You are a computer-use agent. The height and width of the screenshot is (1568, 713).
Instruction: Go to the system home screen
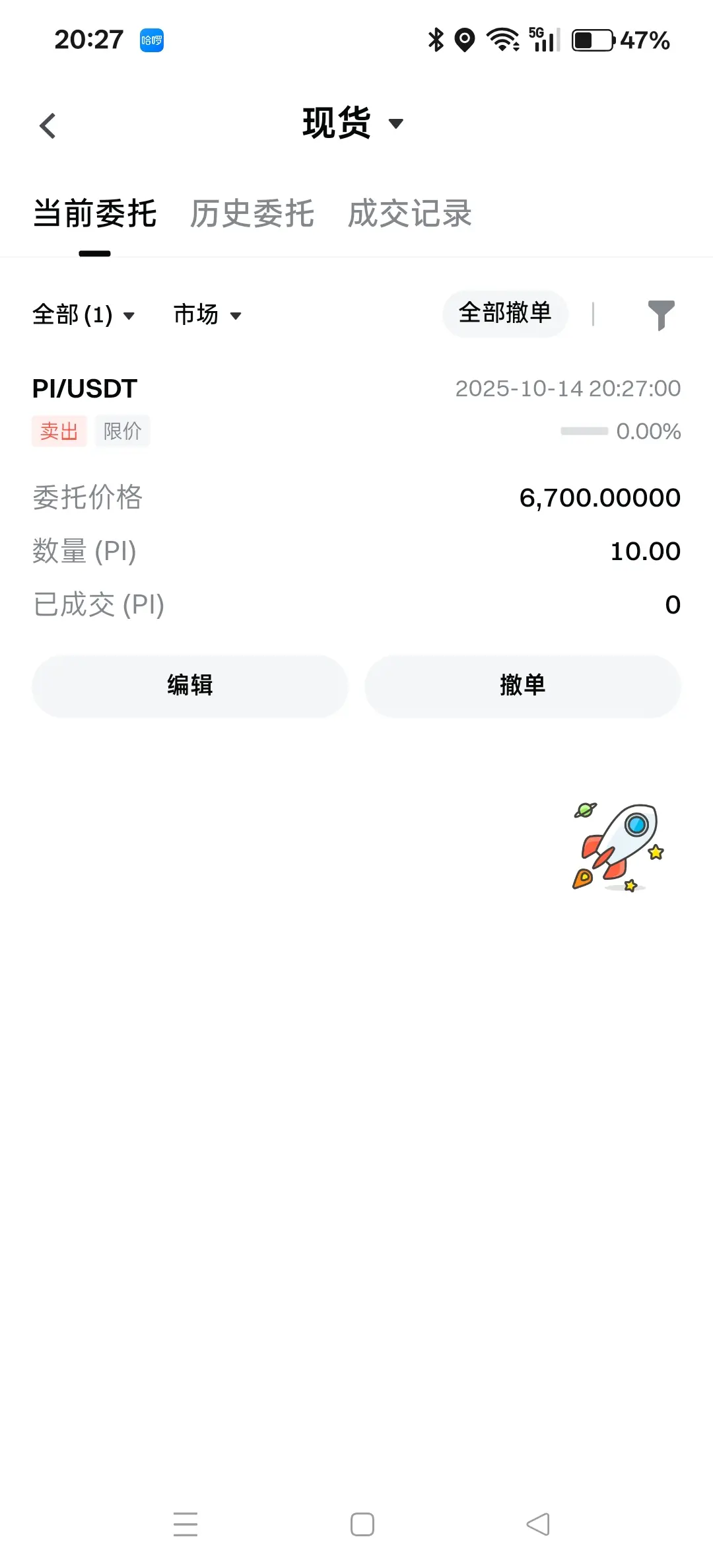click(362, 1524)
